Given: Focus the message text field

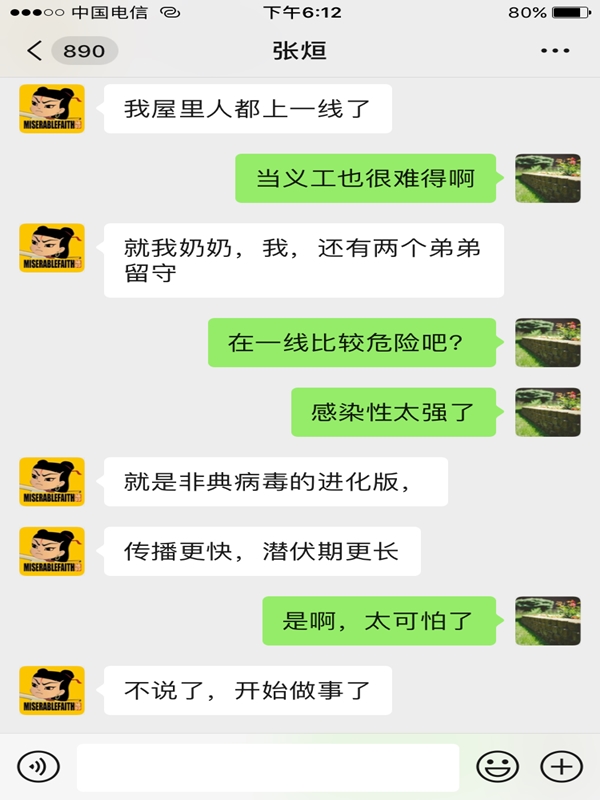Looking at the screenshot, I should pos(267,767).
